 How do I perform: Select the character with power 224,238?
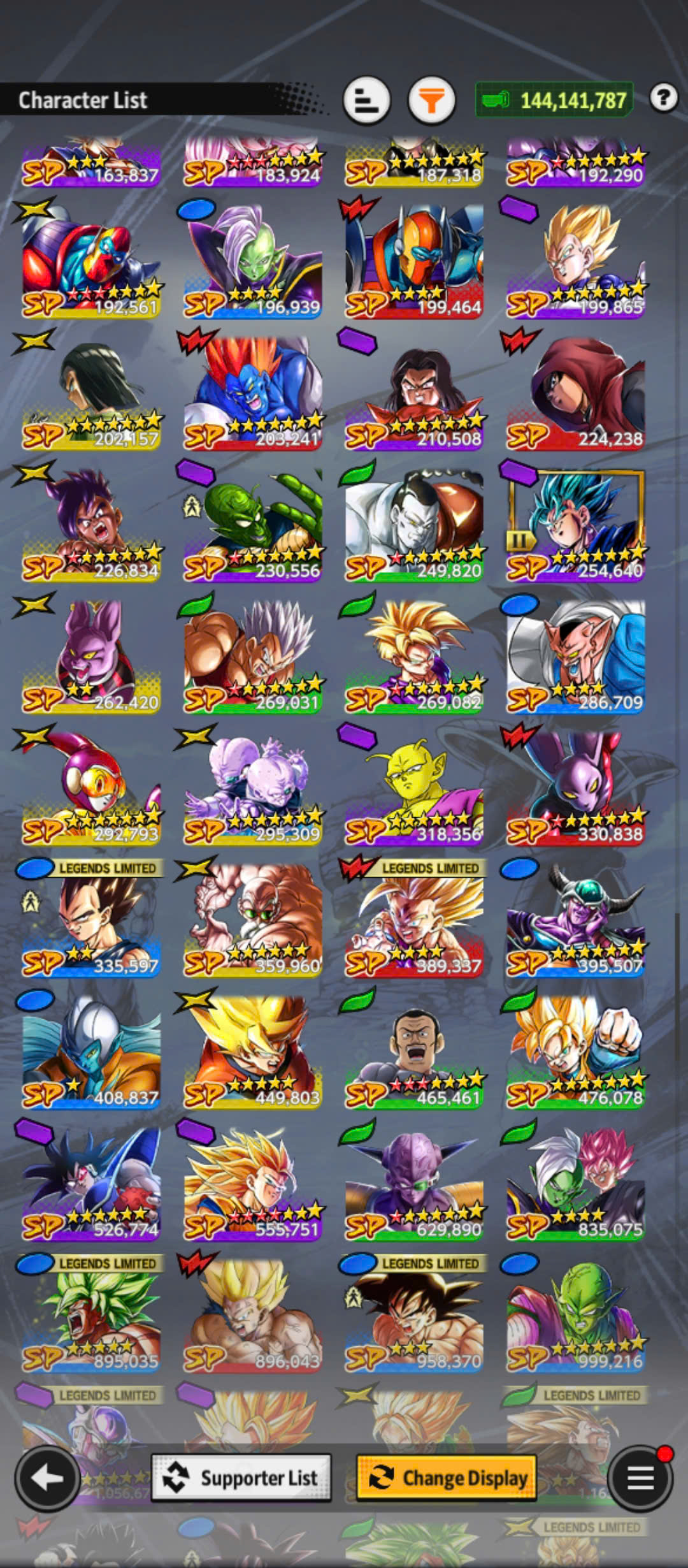[x=575, y=392]
